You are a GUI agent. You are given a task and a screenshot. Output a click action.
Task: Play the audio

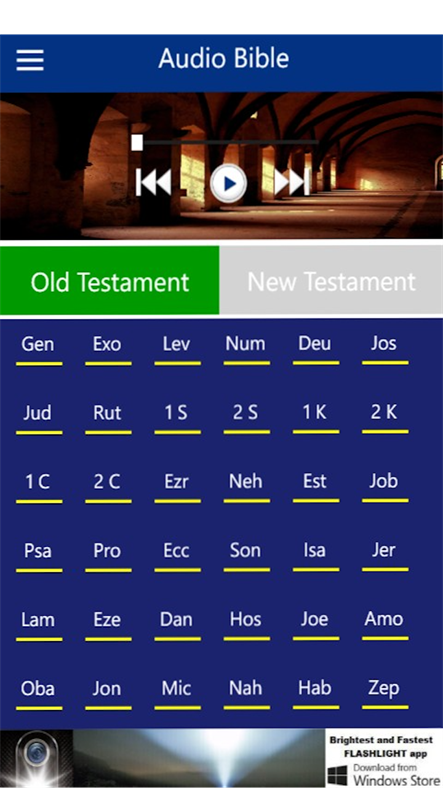(x=229, y=183)
